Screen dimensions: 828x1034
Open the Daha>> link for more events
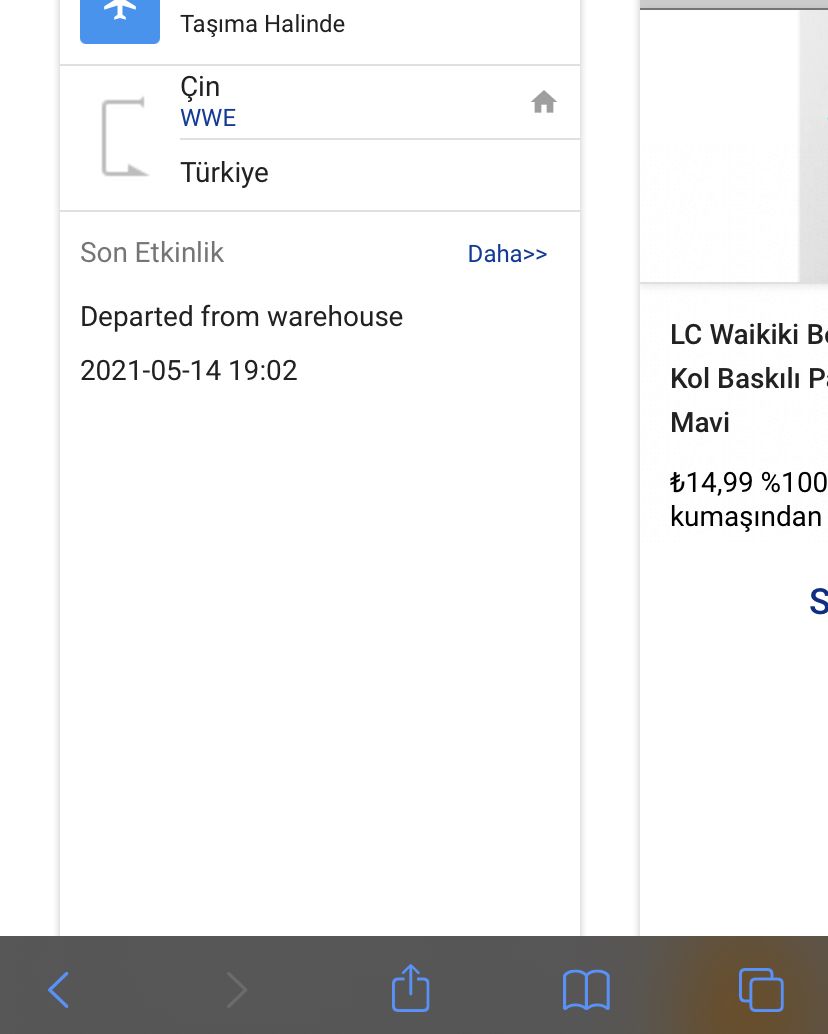(507, 254)
